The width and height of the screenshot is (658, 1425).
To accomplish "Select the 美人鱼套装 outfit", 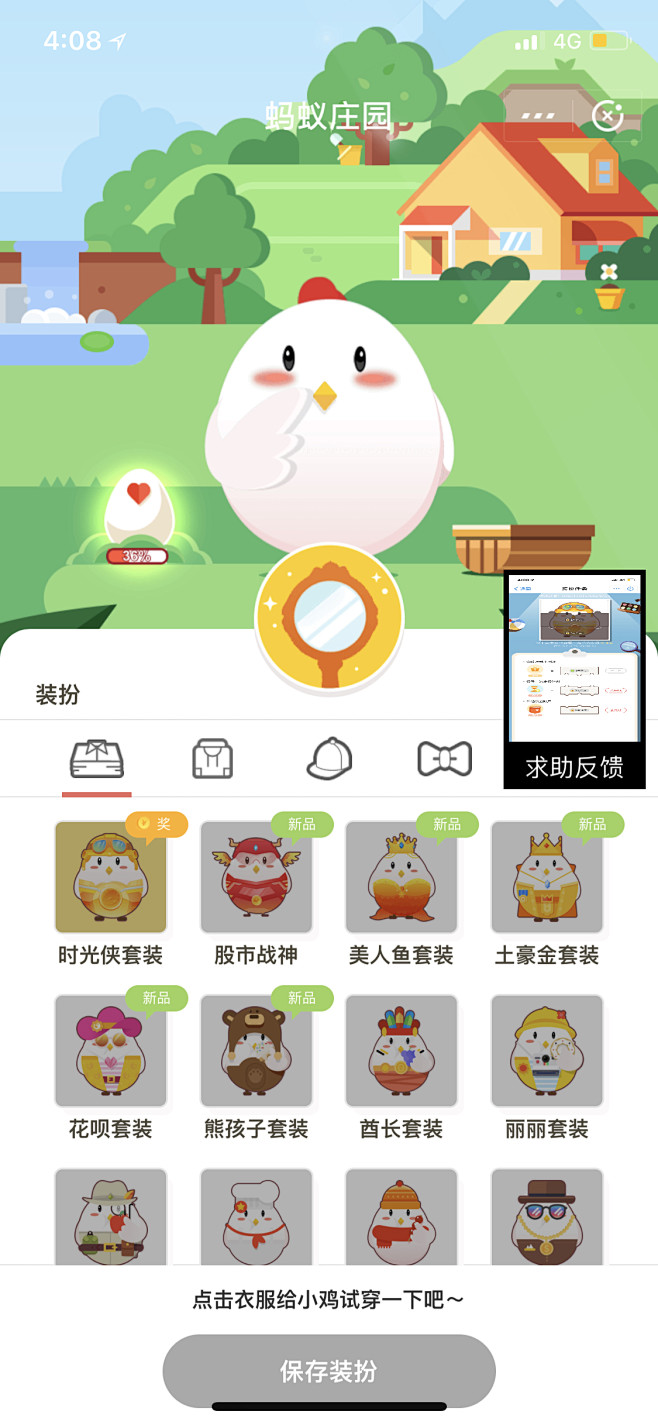I will click(401, 878).
